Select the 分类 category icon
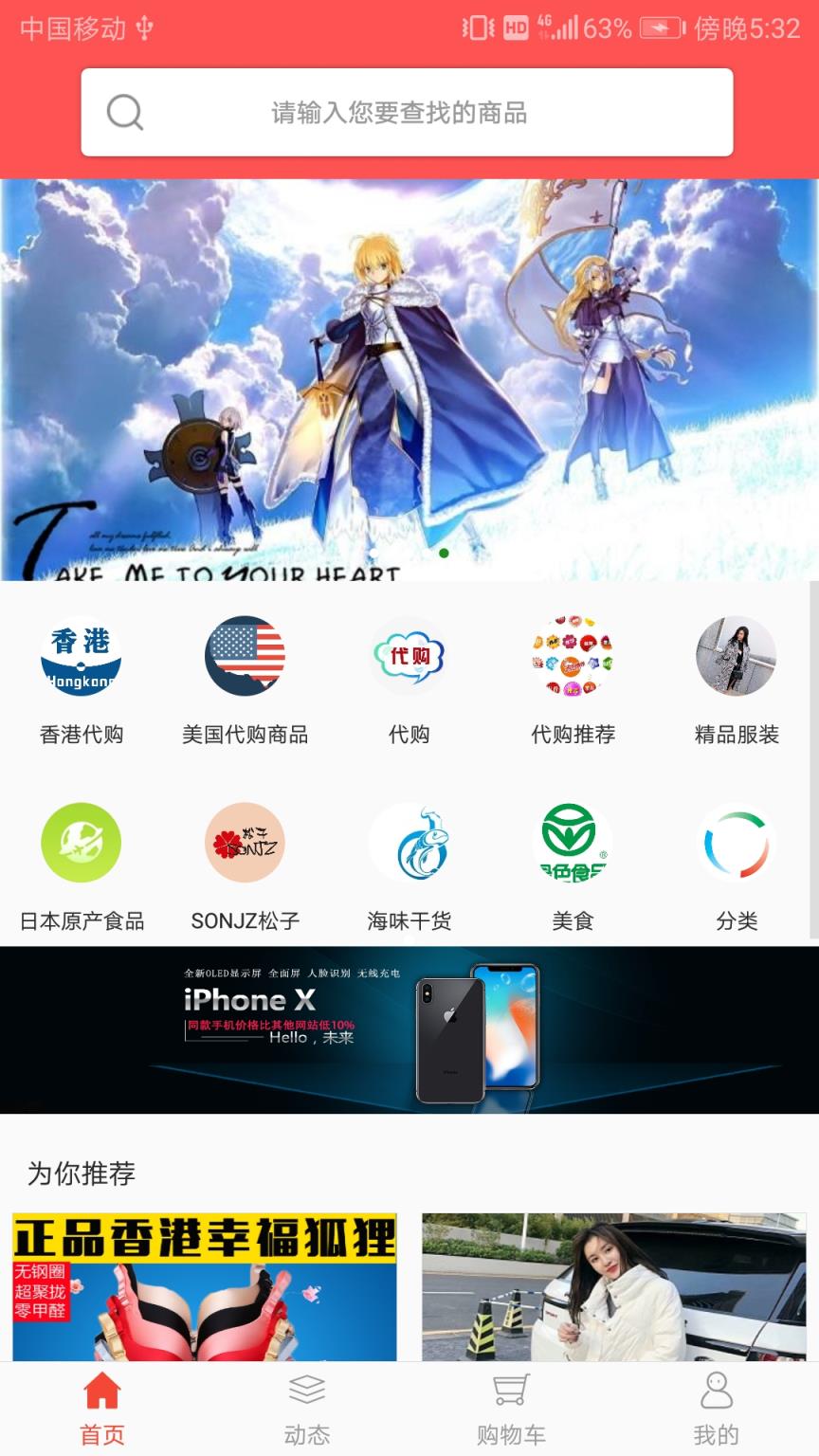The width and height of the screenshot is (819, 1456). coord(737,842)
